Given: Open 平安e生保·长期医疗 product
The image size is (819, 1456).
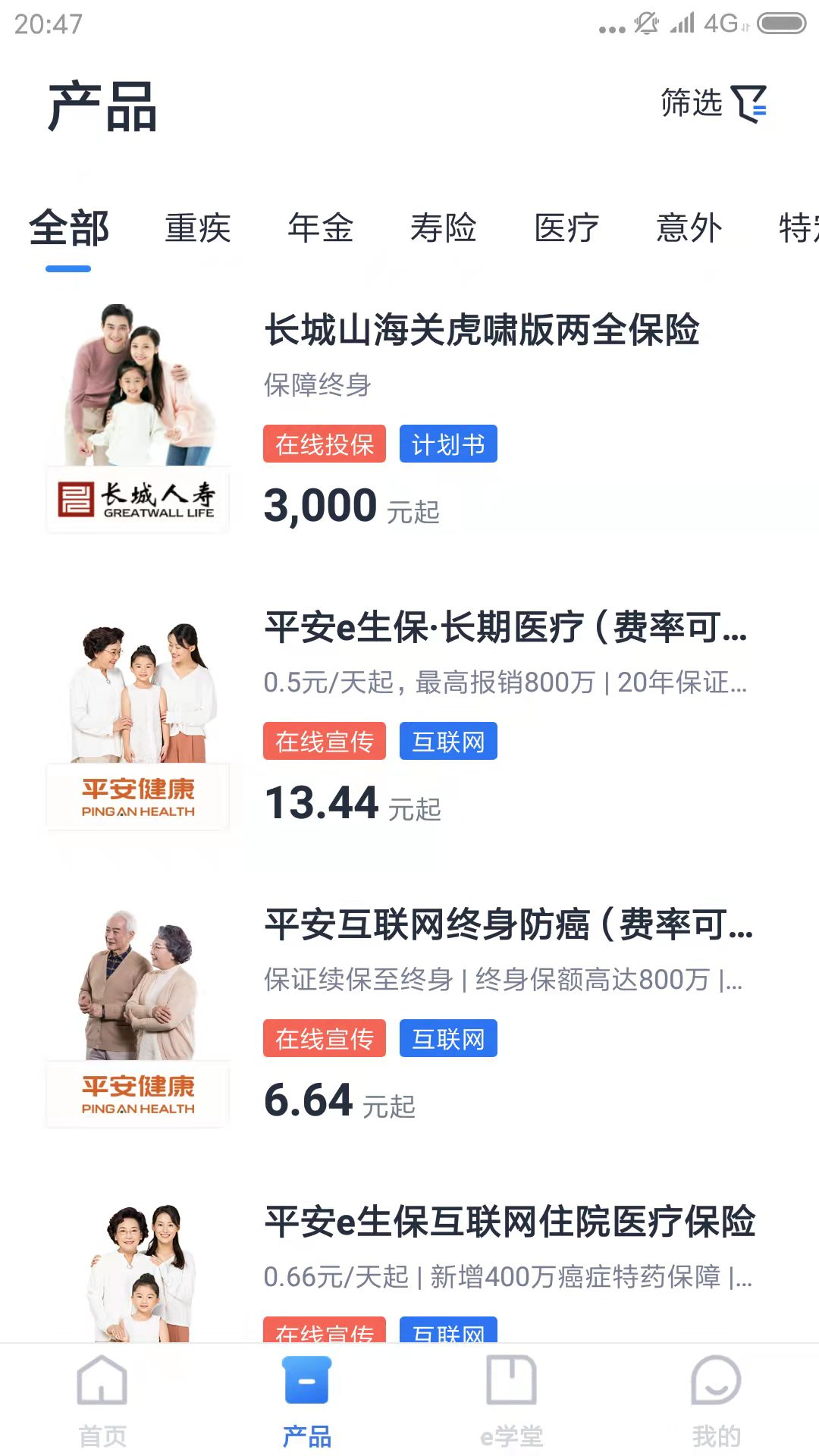Looking at the screenshot, I should click(x=506, y=628).
